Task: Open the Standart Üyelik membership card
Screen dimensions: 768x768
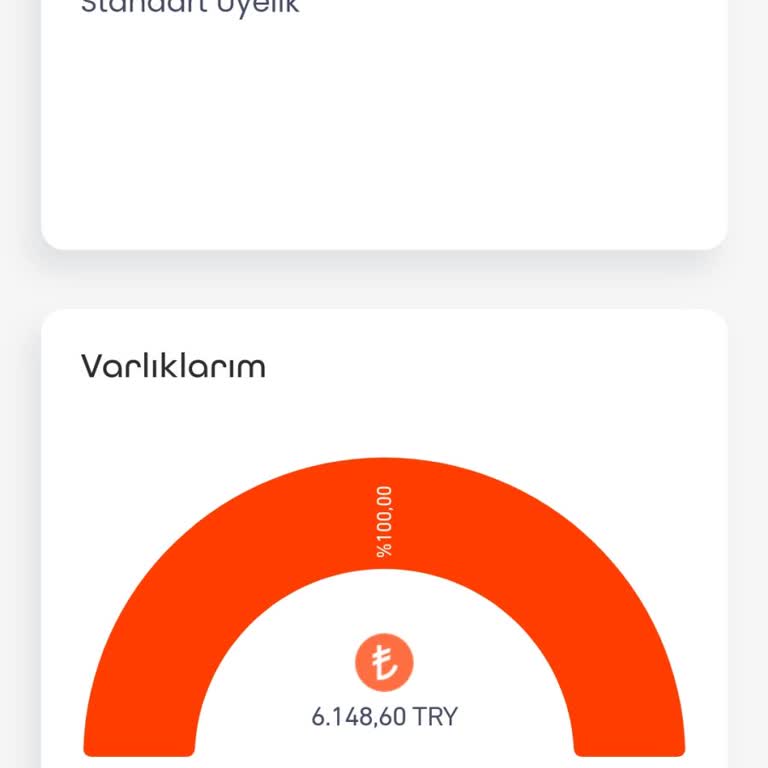Action: tap(384, 120)
